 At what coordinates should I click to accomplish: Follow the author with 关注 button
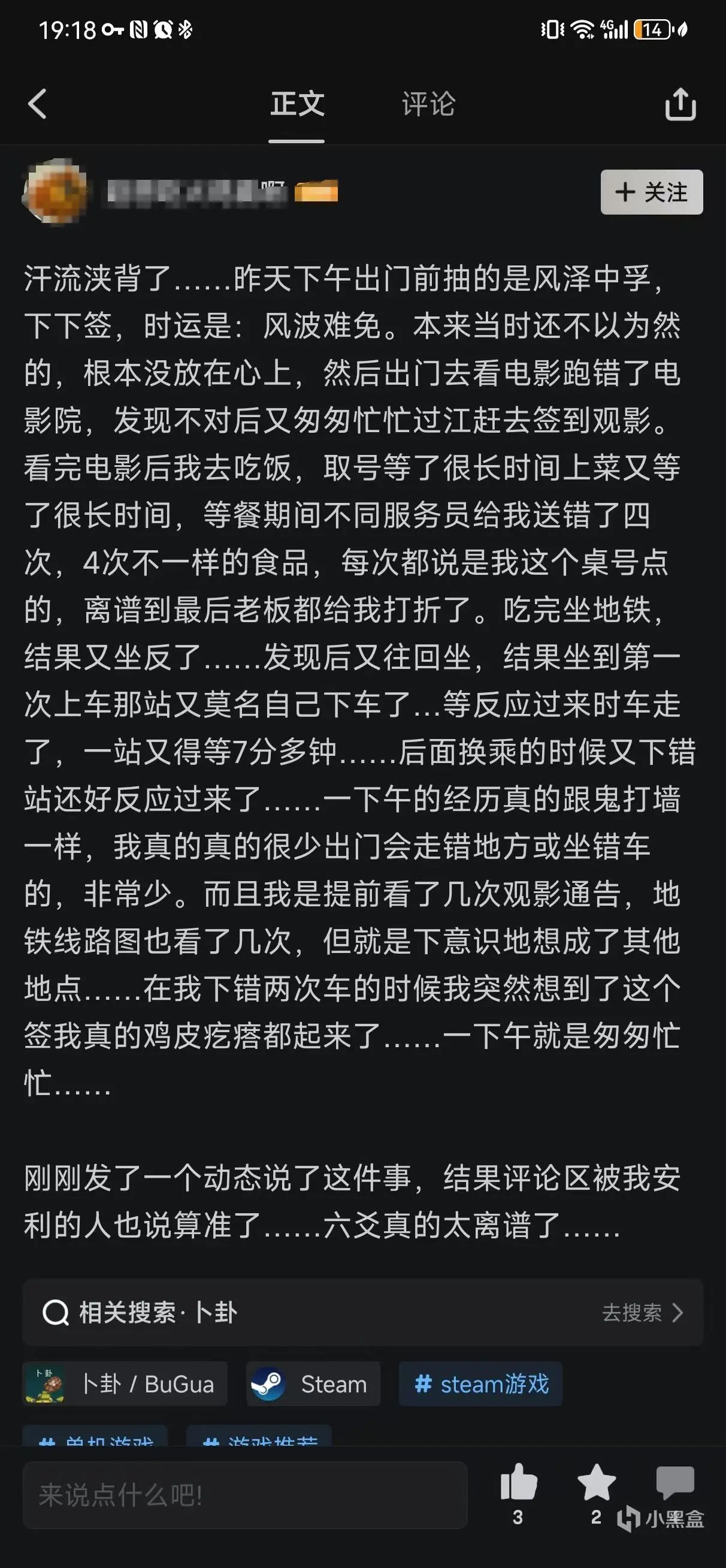pyautogui.click(x=651, y=192)
